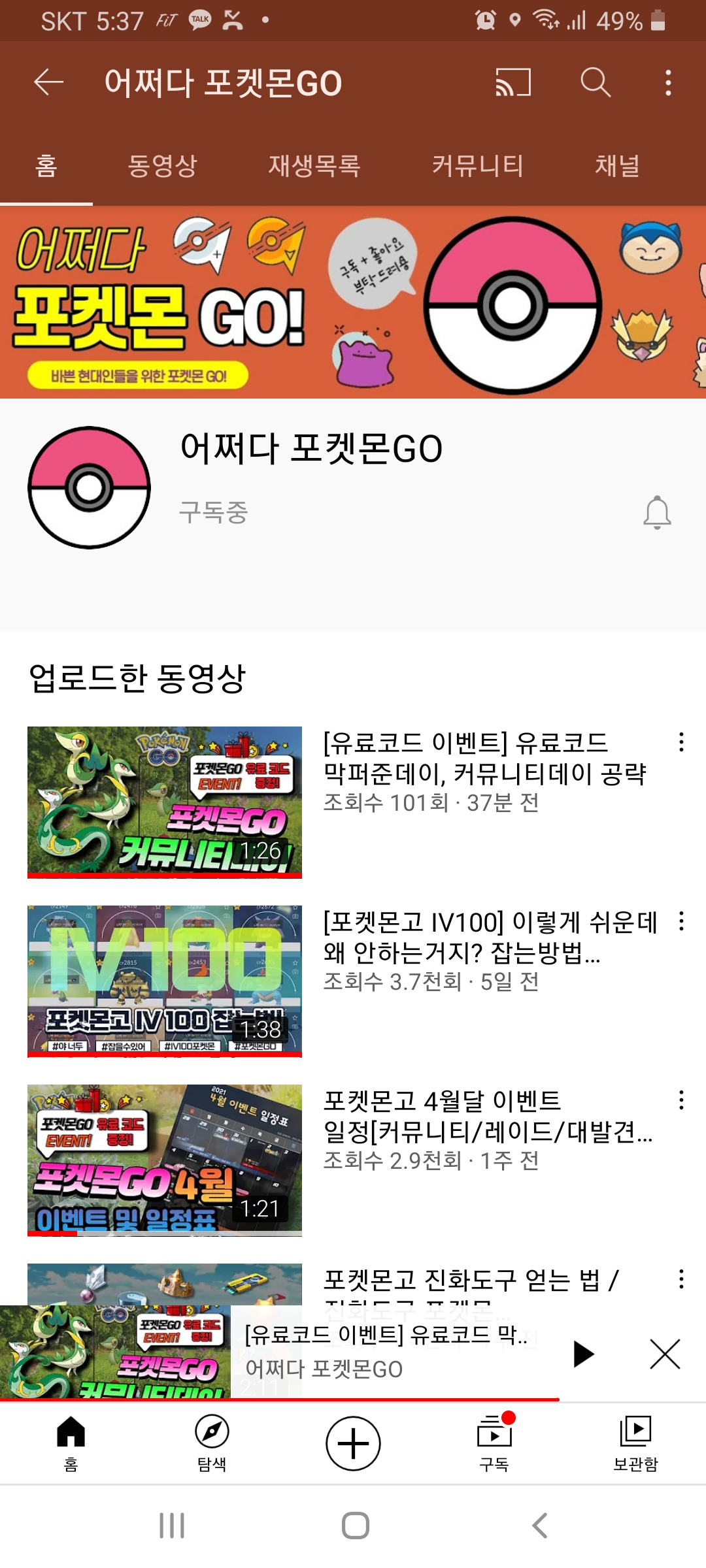Viewport: 706px width, 1568px height.
Task: Open the channel notification bell
Action: 657,513
